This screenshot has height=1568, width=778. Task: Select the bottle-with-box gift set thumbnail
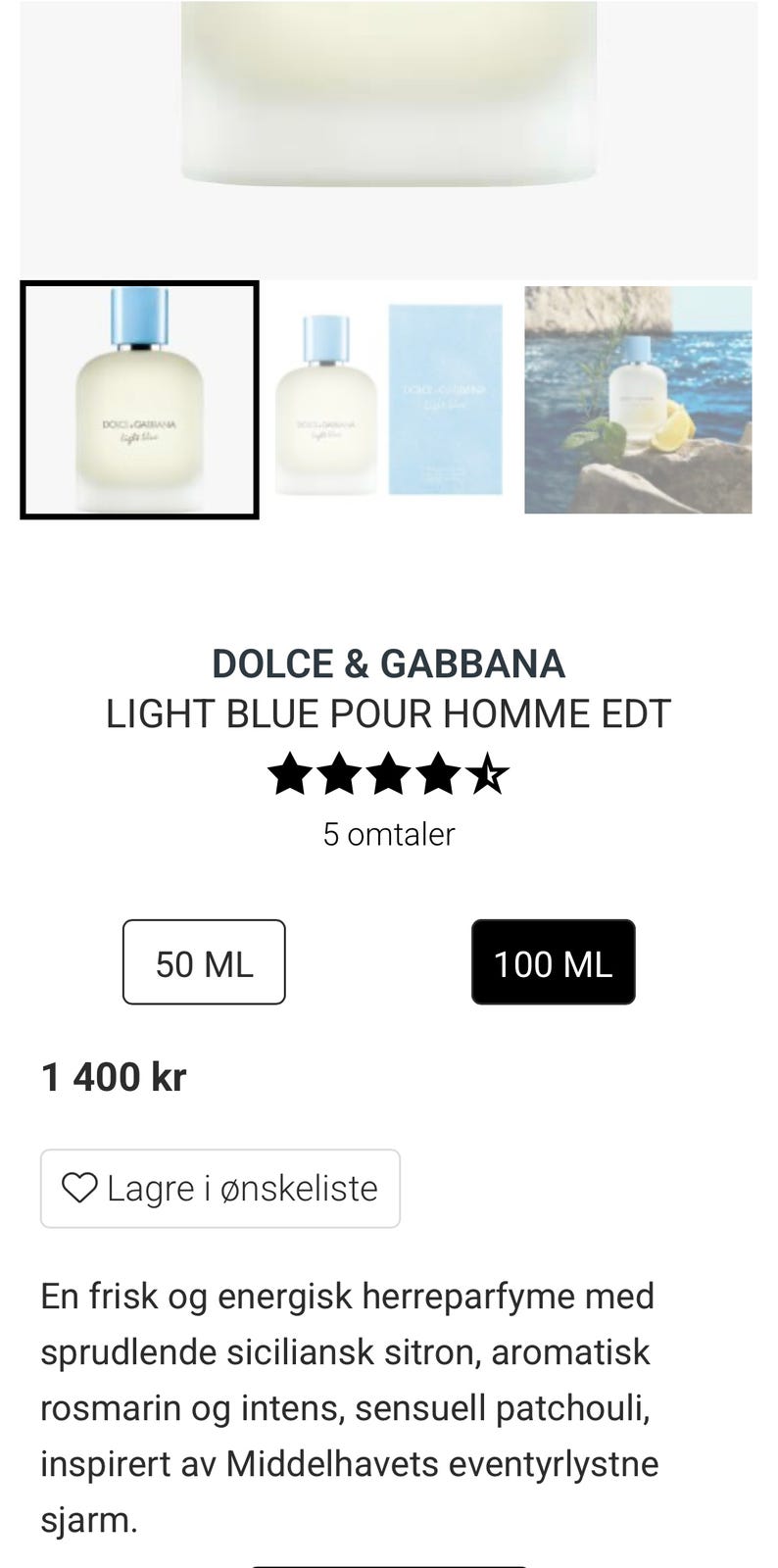[388, 399]
